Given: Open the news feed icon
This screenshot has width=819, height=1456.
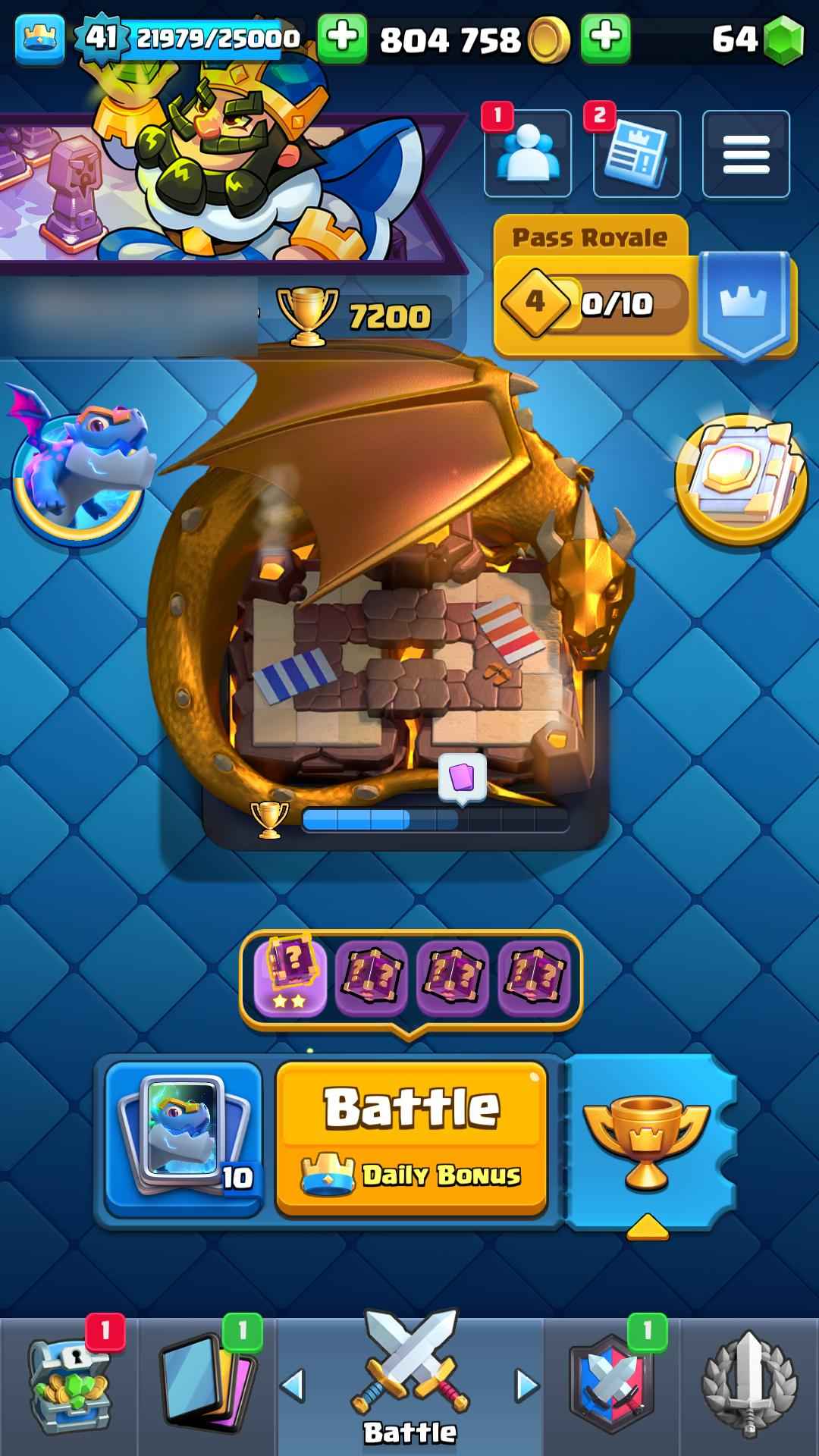Looking at the screenshot, I should [x=637, y=153].
